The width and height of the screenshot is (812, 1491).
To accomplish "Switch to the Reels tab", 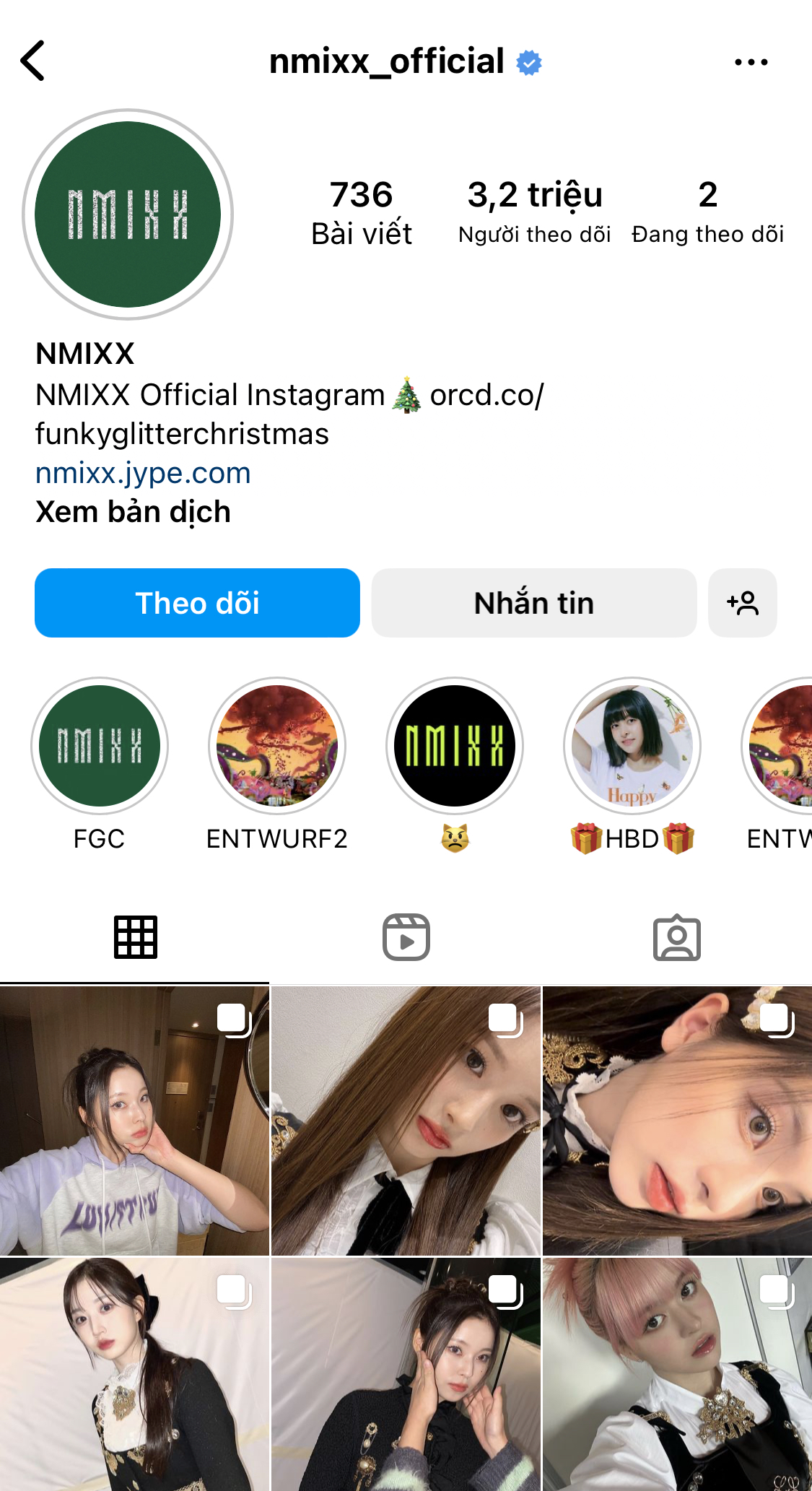I will pos(406,937).
